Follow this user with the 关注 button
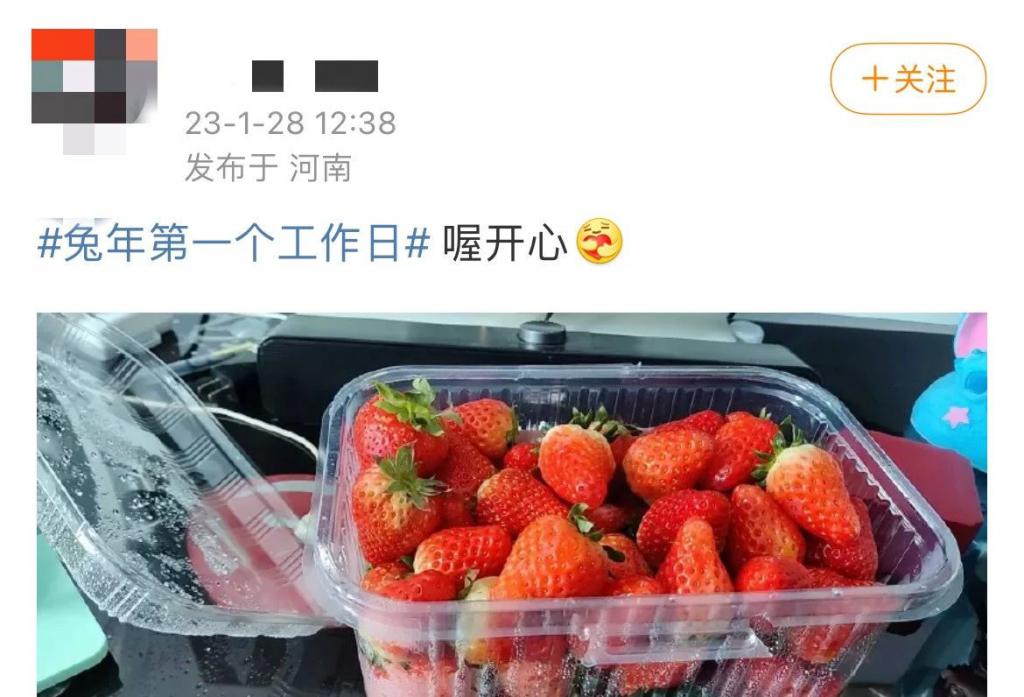The height and width of the screenshot is (697, 1024). click(x=908, y=79)
